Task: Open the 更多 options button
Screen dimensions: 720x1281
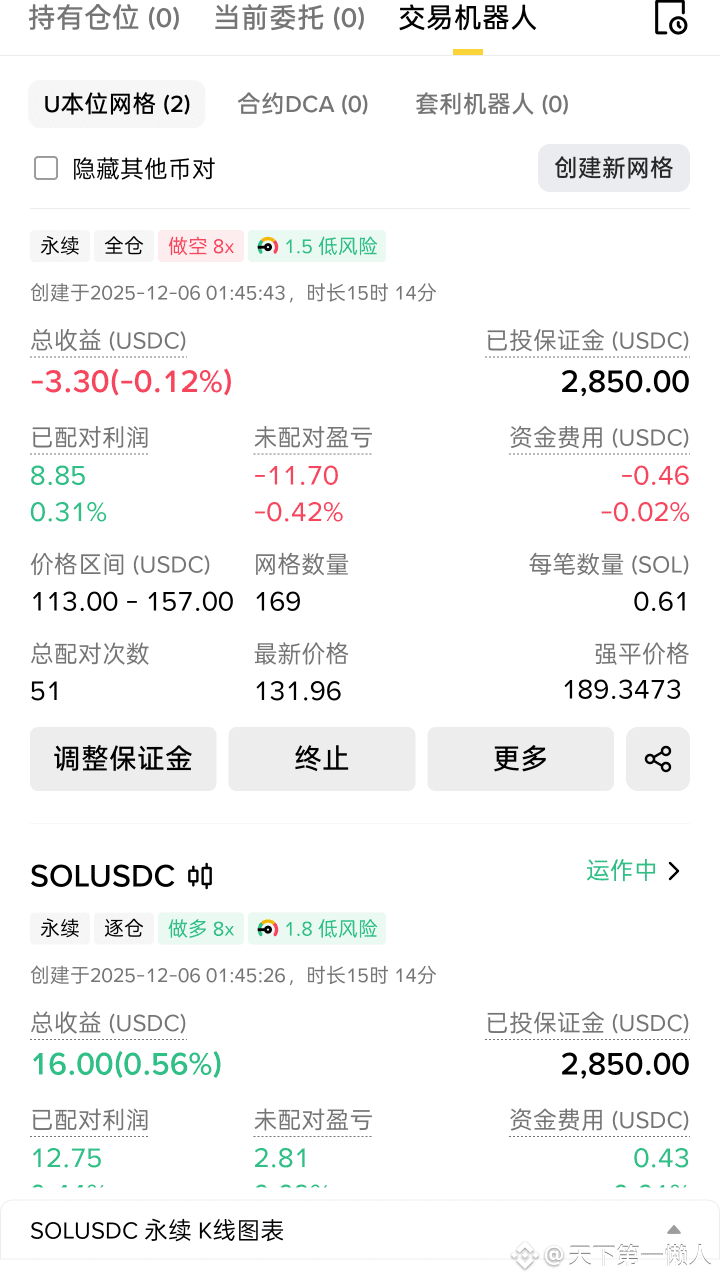Action: [520, 759]
